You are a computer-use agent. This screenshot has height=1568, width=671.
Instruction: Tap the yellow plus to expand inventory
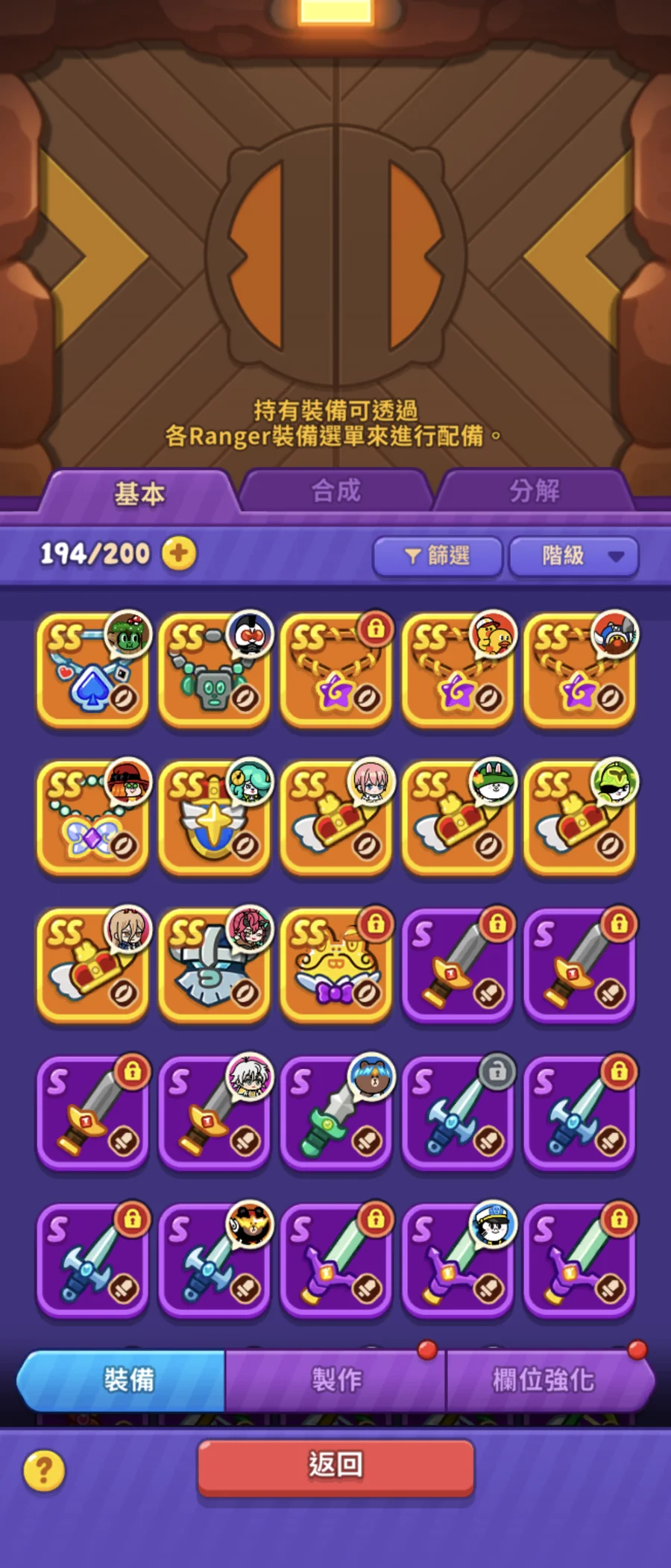[x=179, y=553]
